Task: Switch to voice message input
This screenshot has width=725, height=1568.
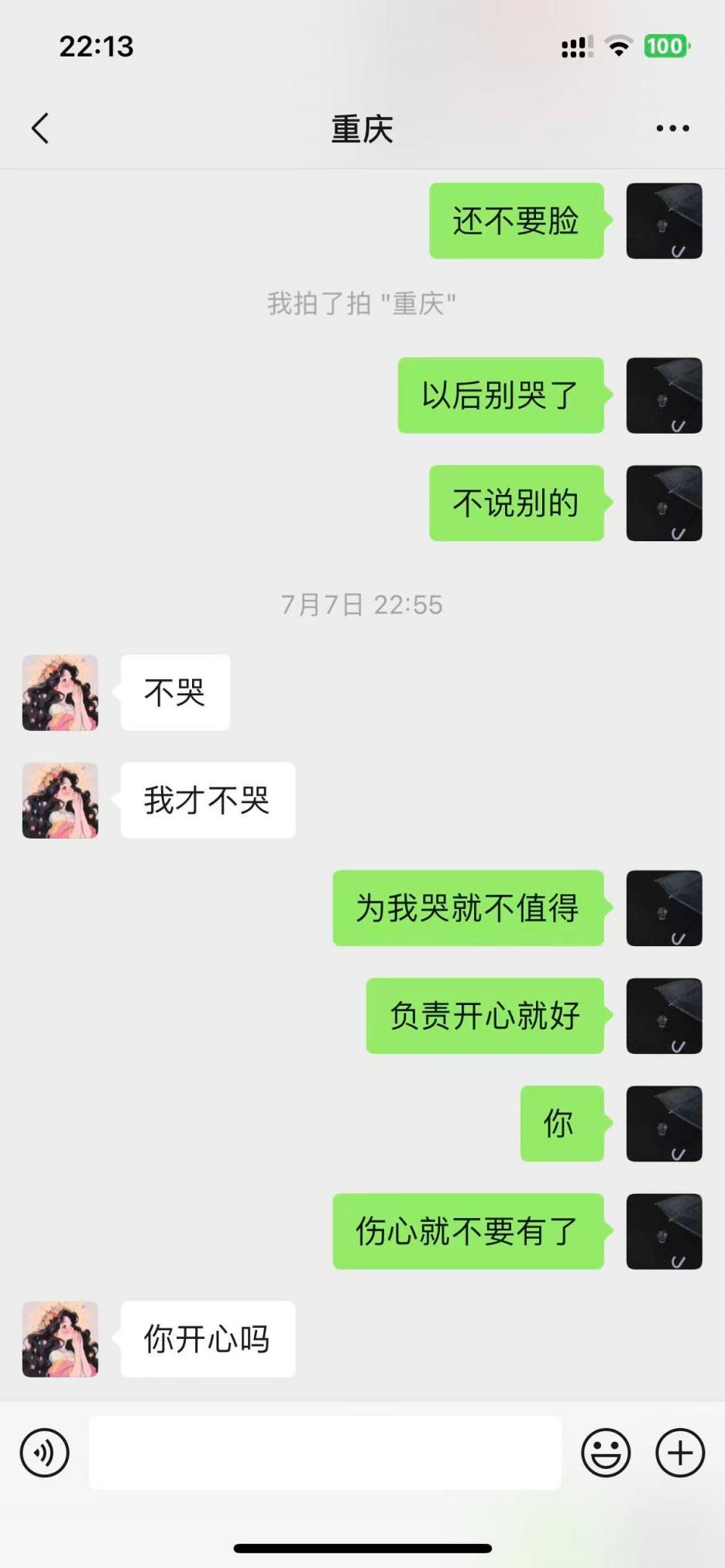Action: [45, 1453]
